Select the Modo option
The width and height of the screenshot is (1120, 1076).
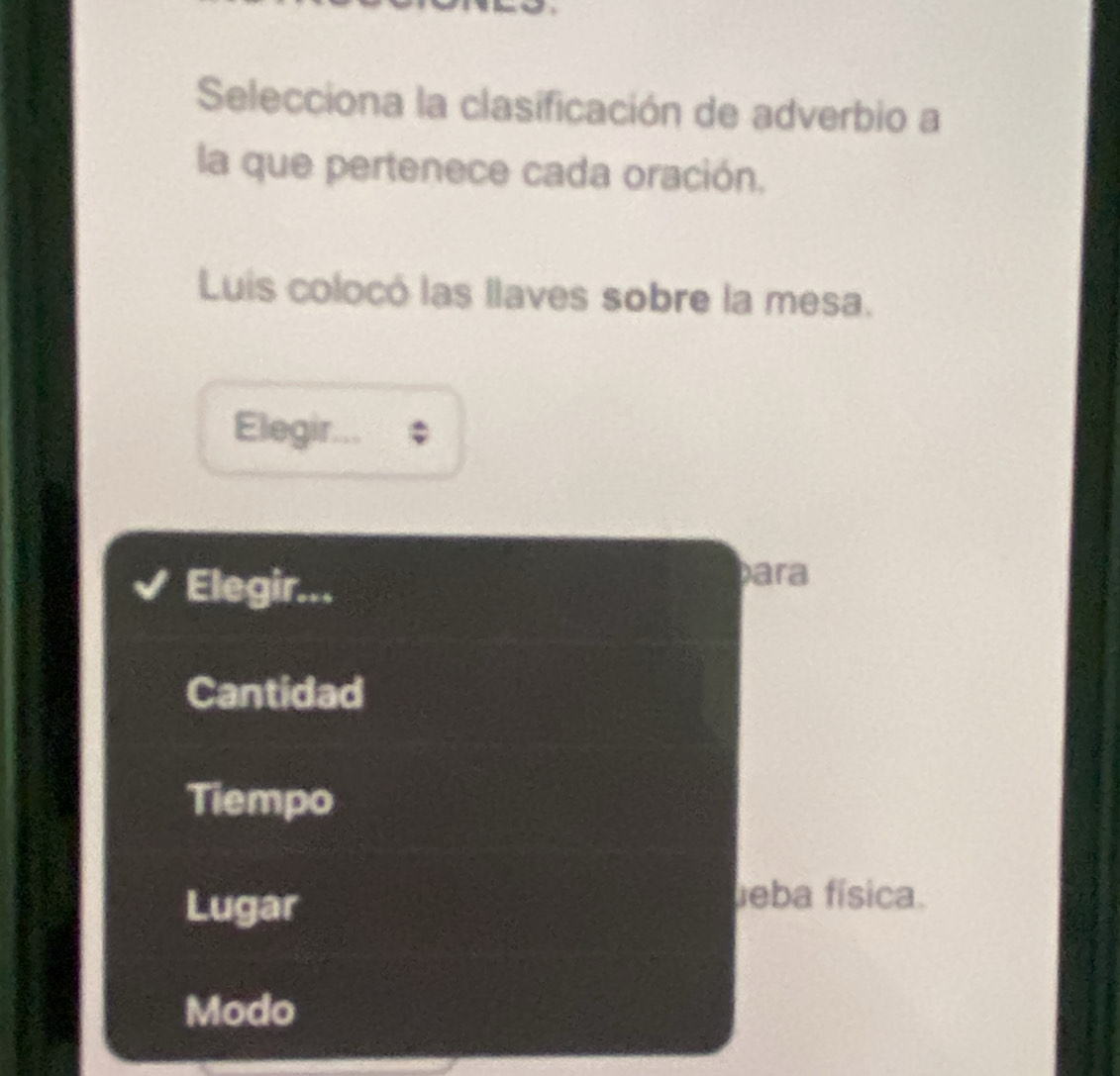(241, 1011)
